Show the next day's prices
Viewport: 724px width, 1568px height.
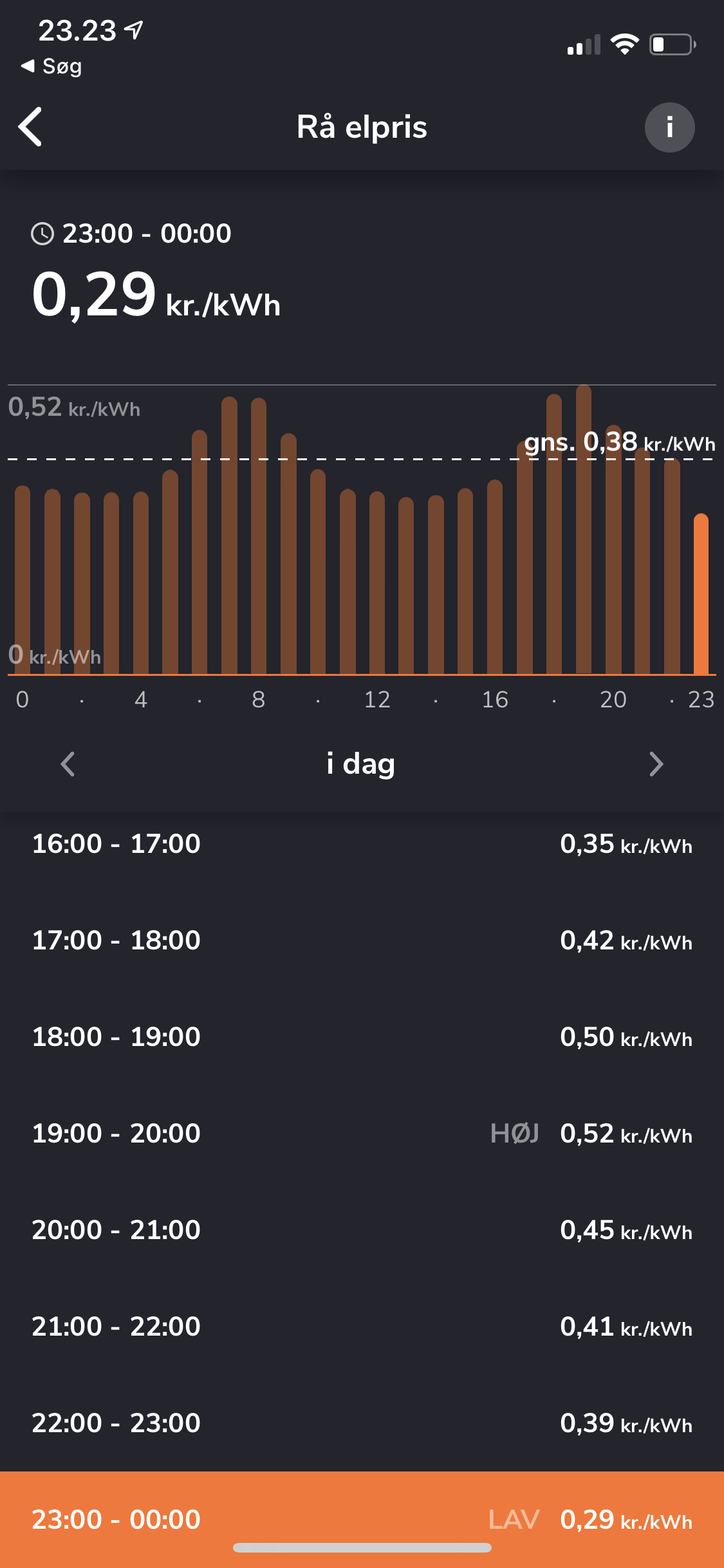tap(656, 764)
